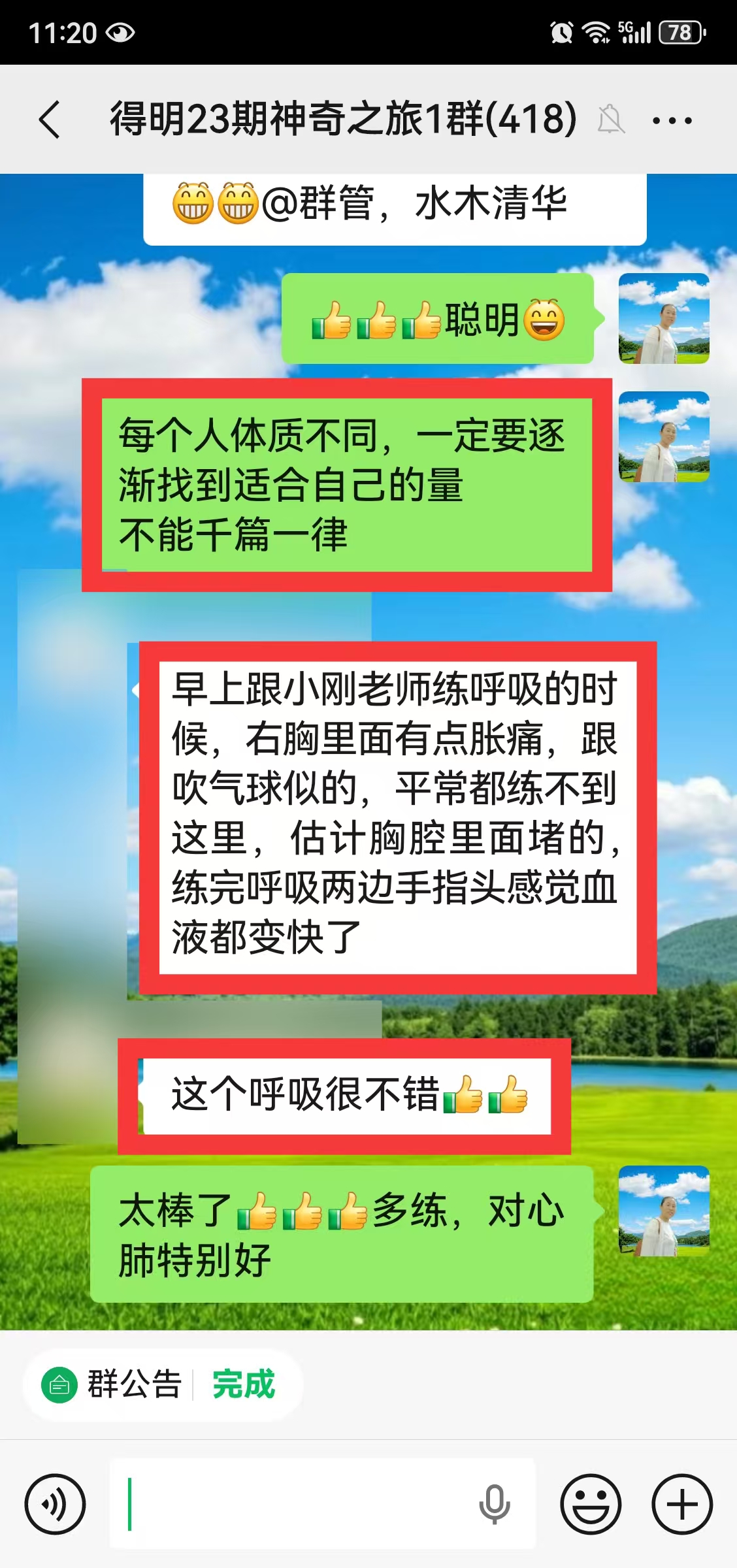Open the emoji picker
Image resolution: width=737 pixels, height=1568 pixels.
[591, 1504]
